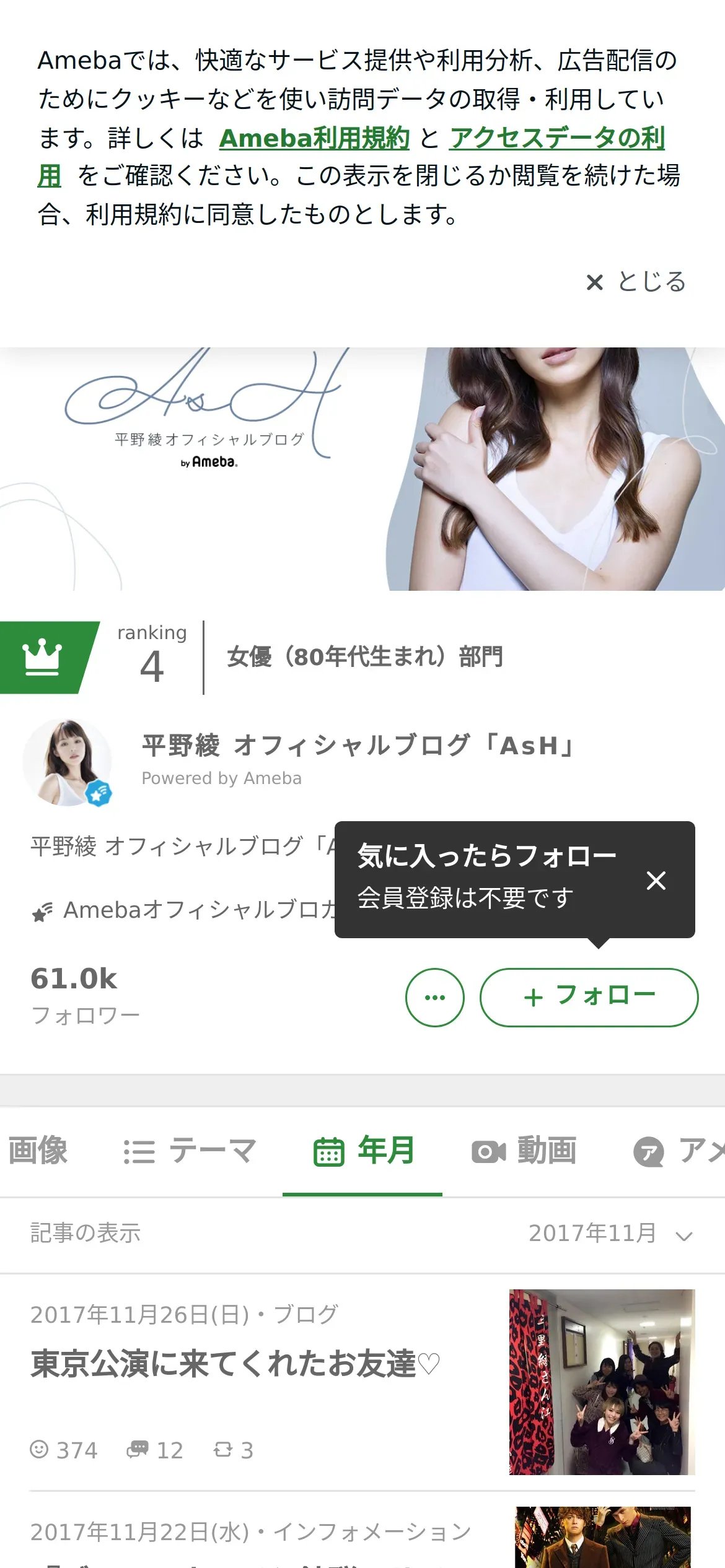Open the three-dot more options button
This screenshot has height=1568, width=725.
[x=434, y=997]
